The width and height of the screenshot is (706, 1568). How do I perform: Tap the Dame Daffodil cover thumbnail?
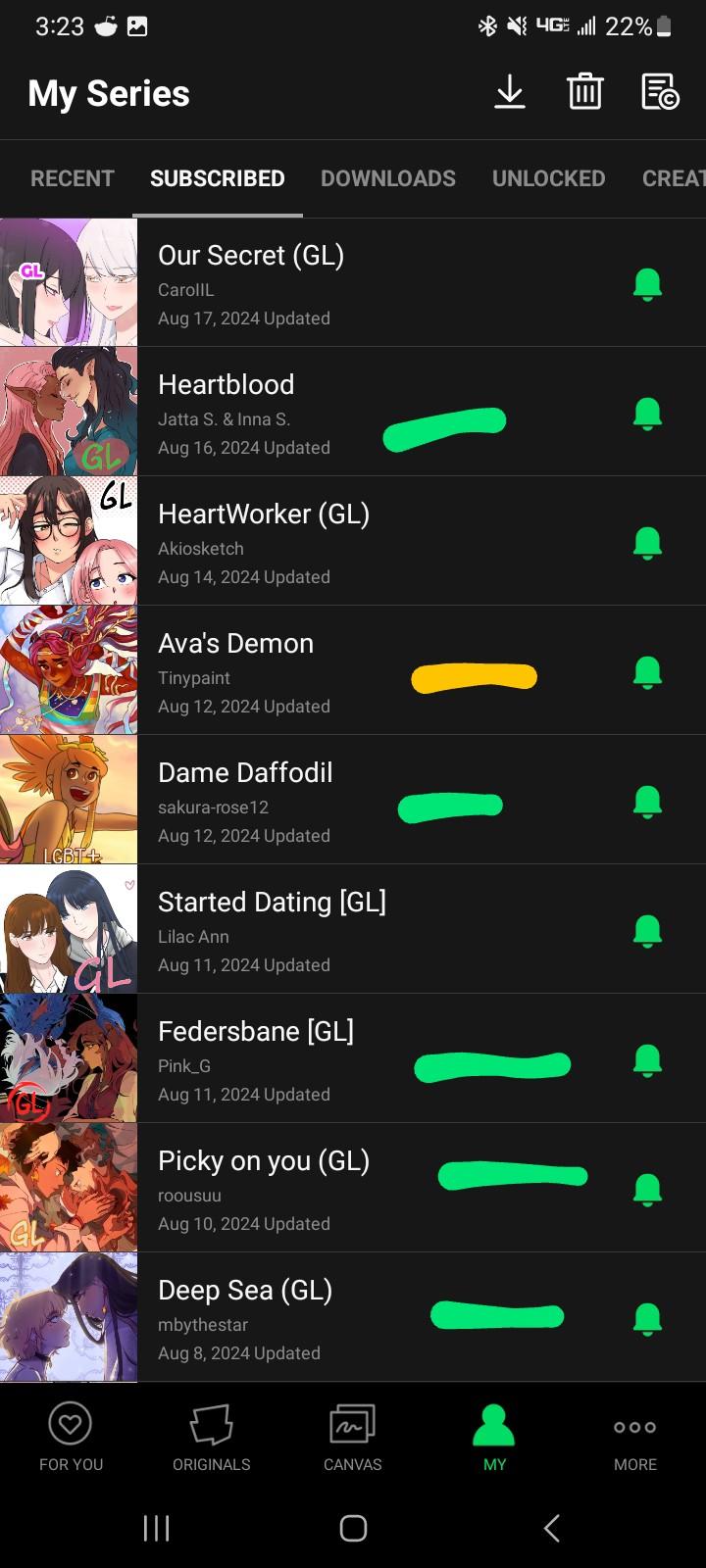[x=69, y=800]
